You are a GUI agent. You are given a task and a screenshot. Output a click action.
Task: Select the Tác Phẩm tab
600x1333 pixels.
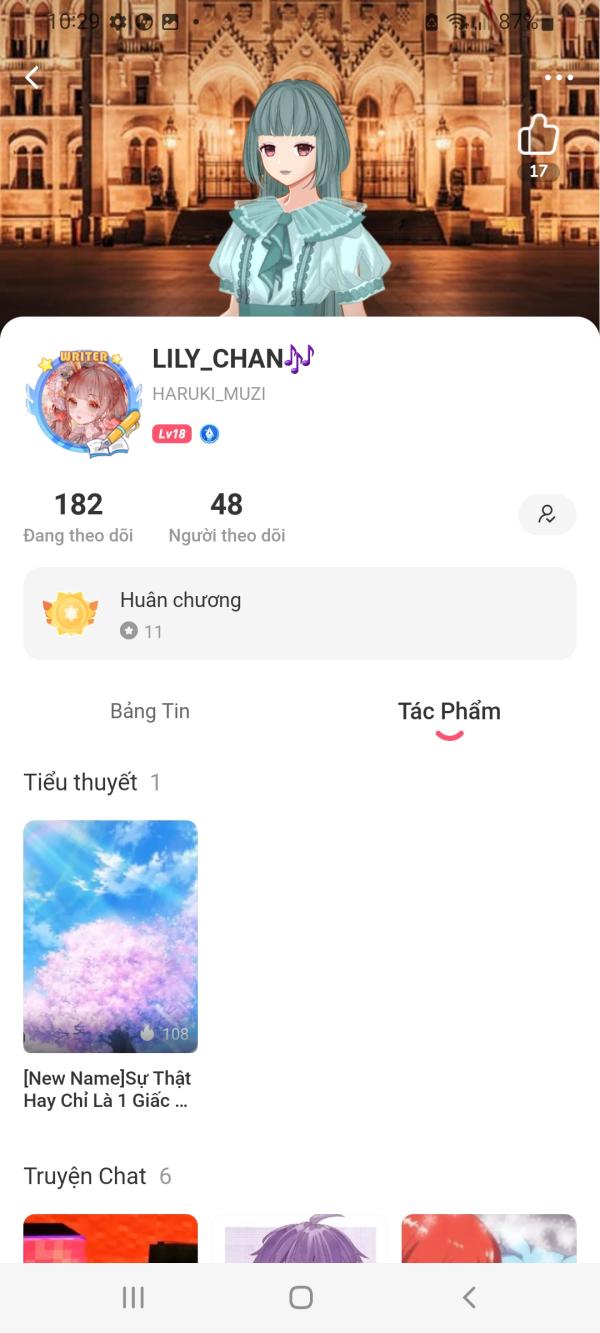[x=449, y=711]
